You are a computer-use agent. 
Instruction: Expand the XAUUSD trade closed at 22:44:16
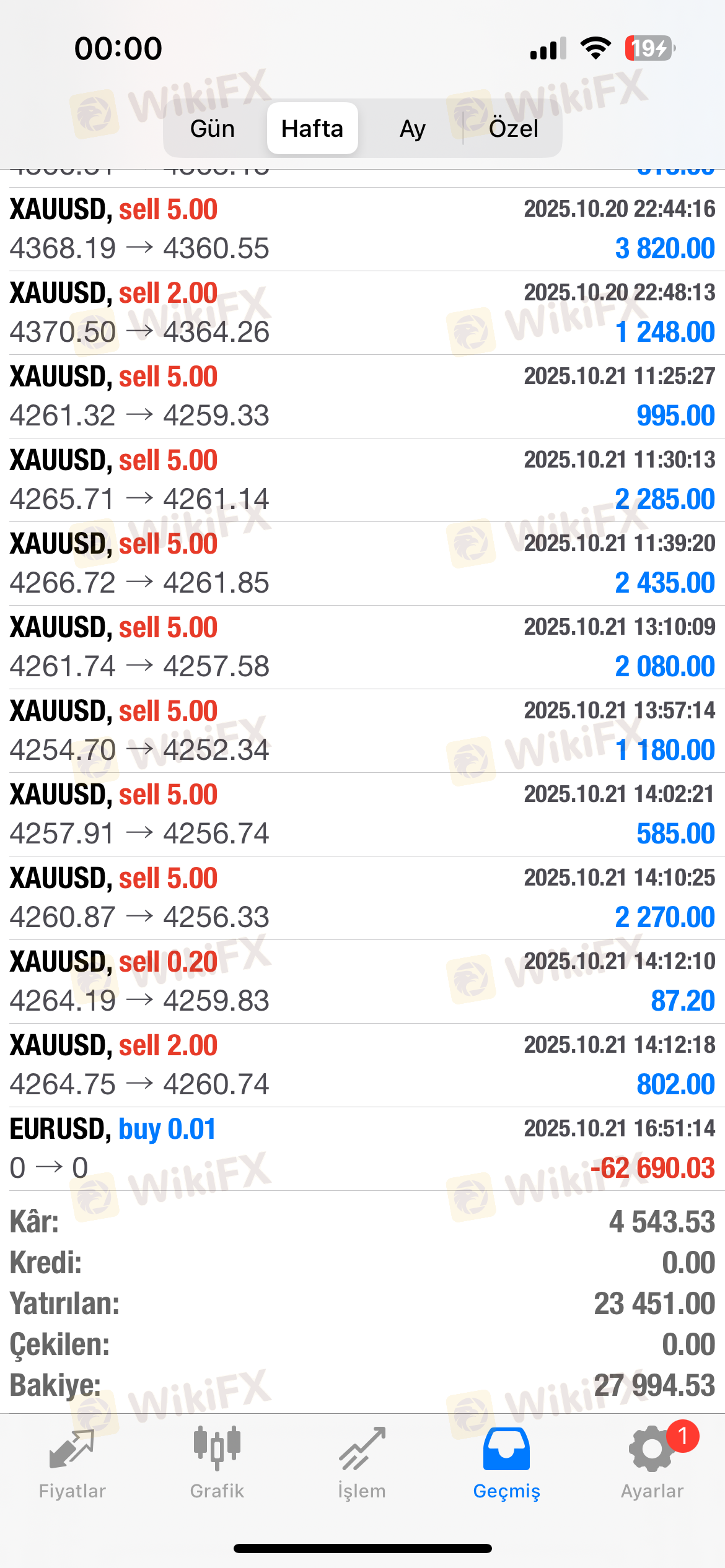pyautogui.click(x=362, y=229)
